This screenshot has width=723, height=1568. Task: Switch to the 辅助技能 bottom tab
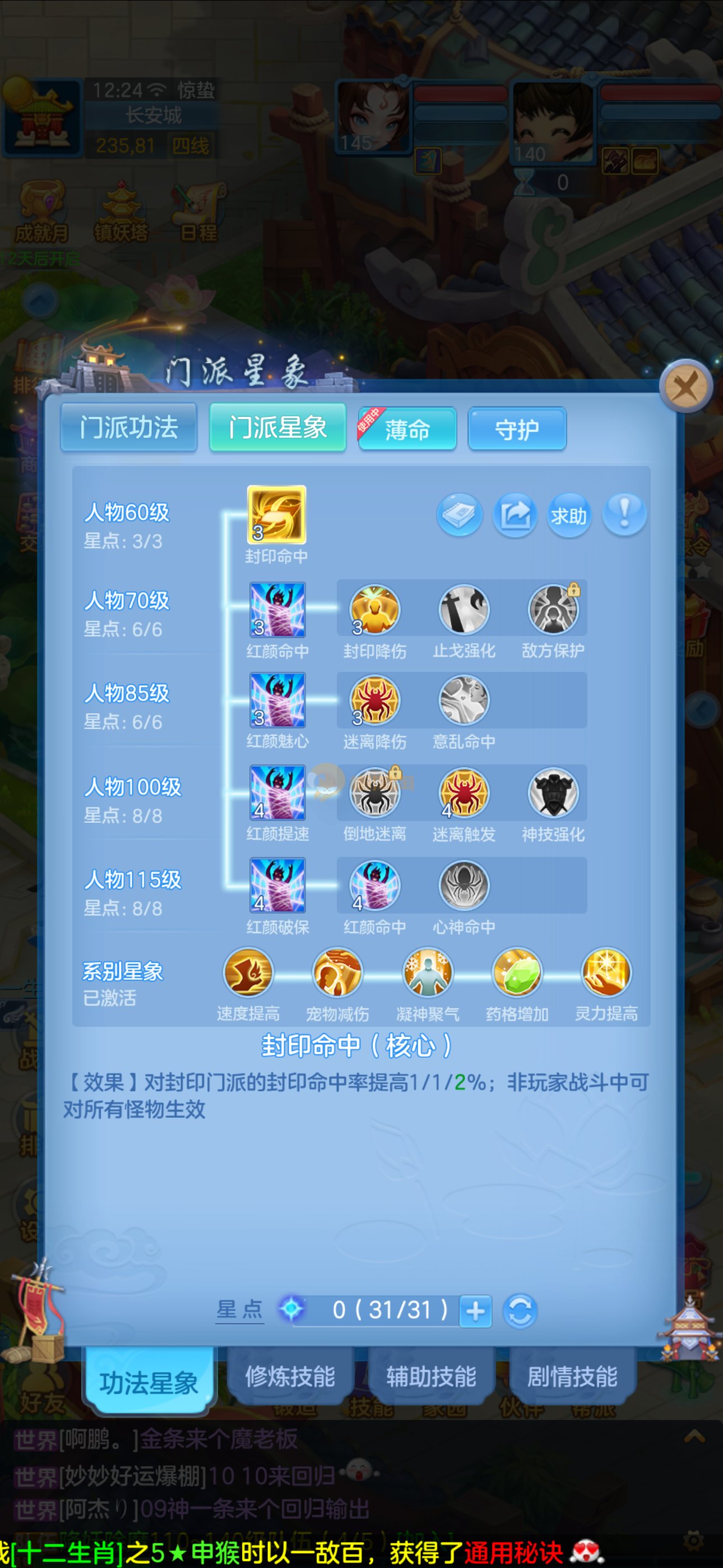[x=431, y=1377]
